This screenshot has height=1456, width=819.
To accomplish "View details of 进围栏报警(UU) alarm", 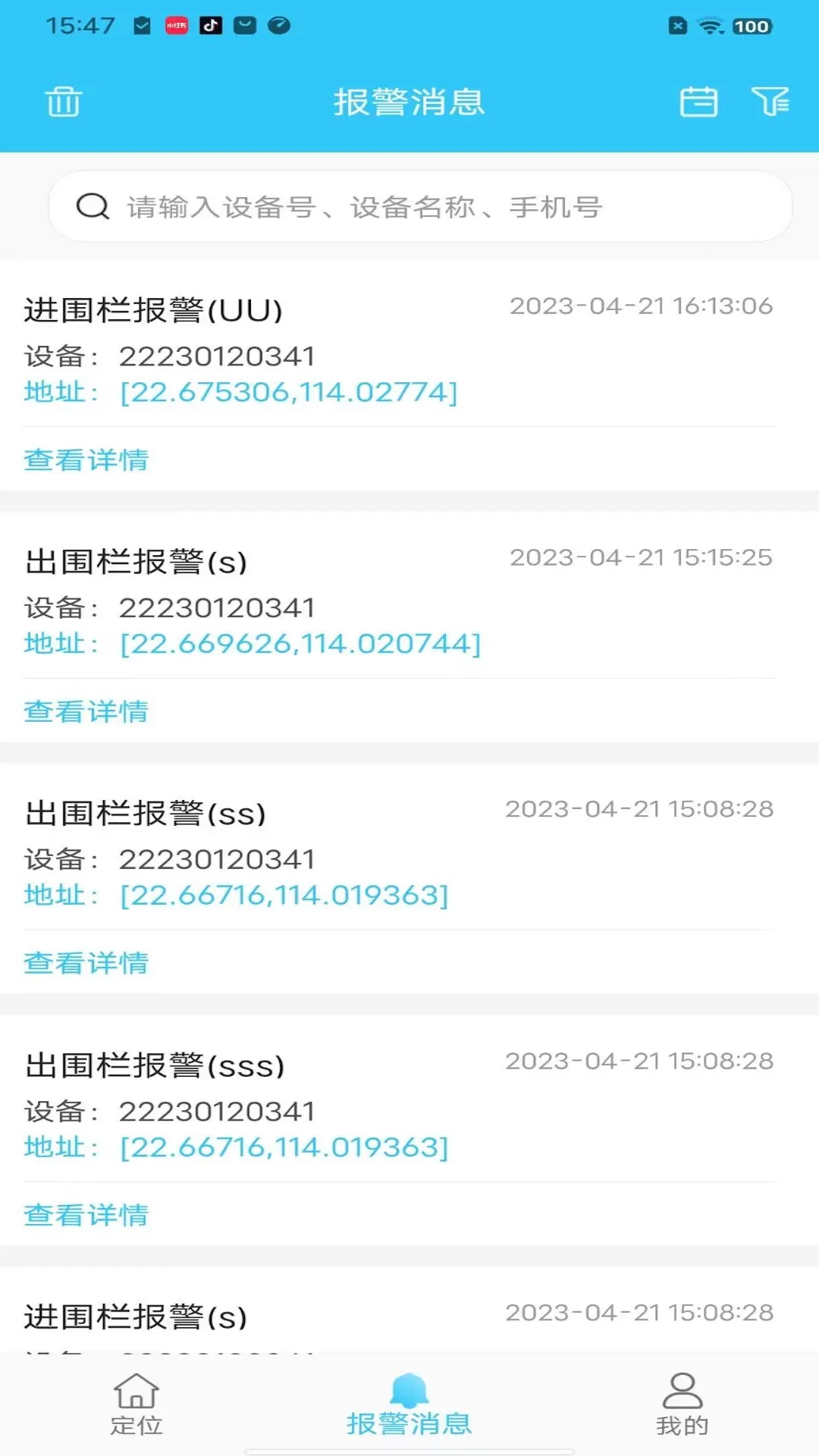I will [x=86, y=460].
